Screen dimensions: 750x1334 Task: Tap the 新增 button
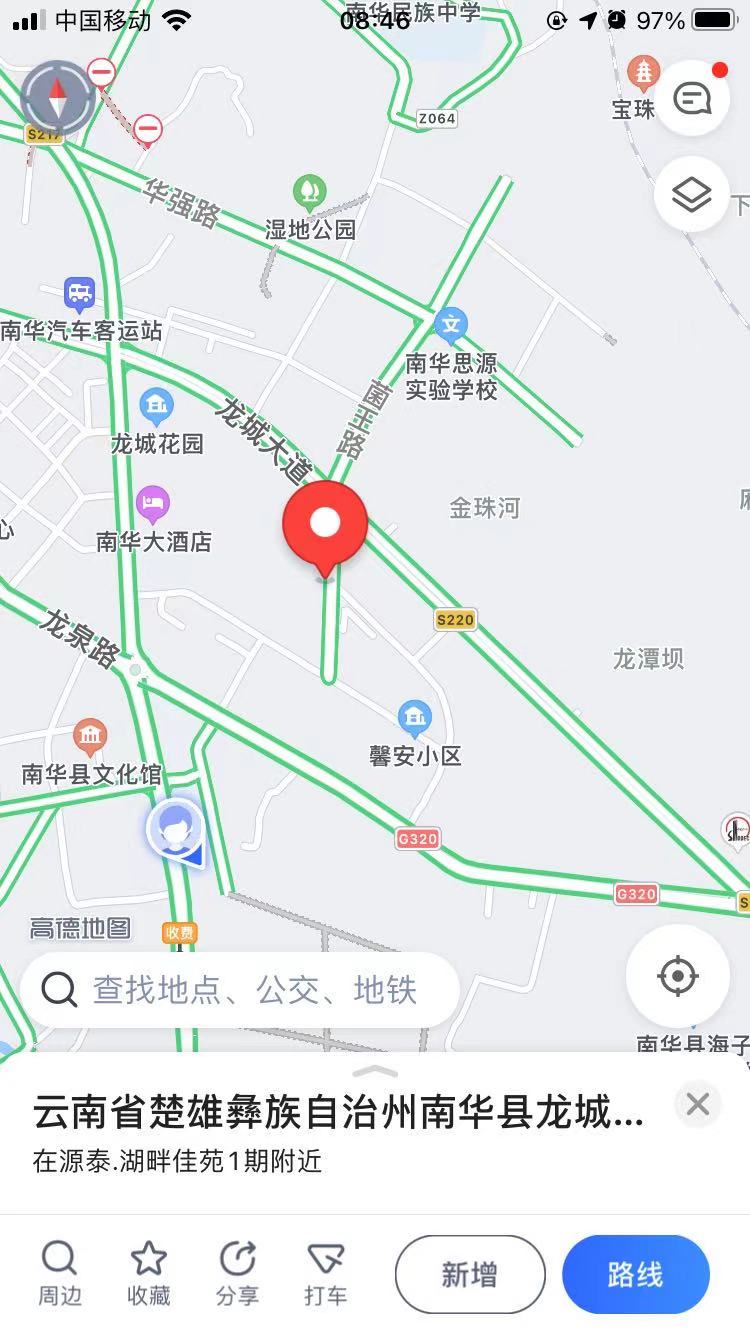pos(470,1275)
